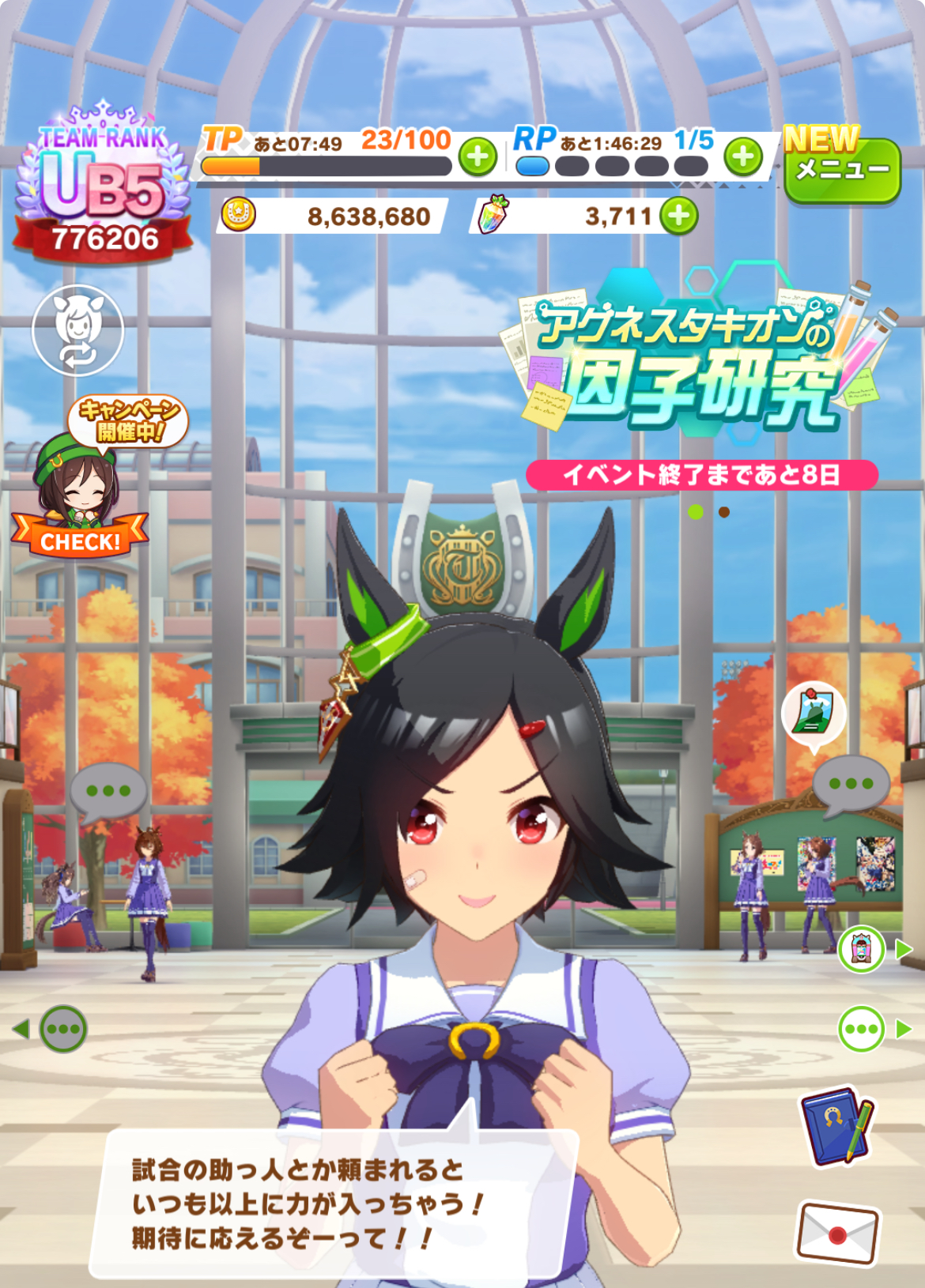Switch the home screen character

77,330
